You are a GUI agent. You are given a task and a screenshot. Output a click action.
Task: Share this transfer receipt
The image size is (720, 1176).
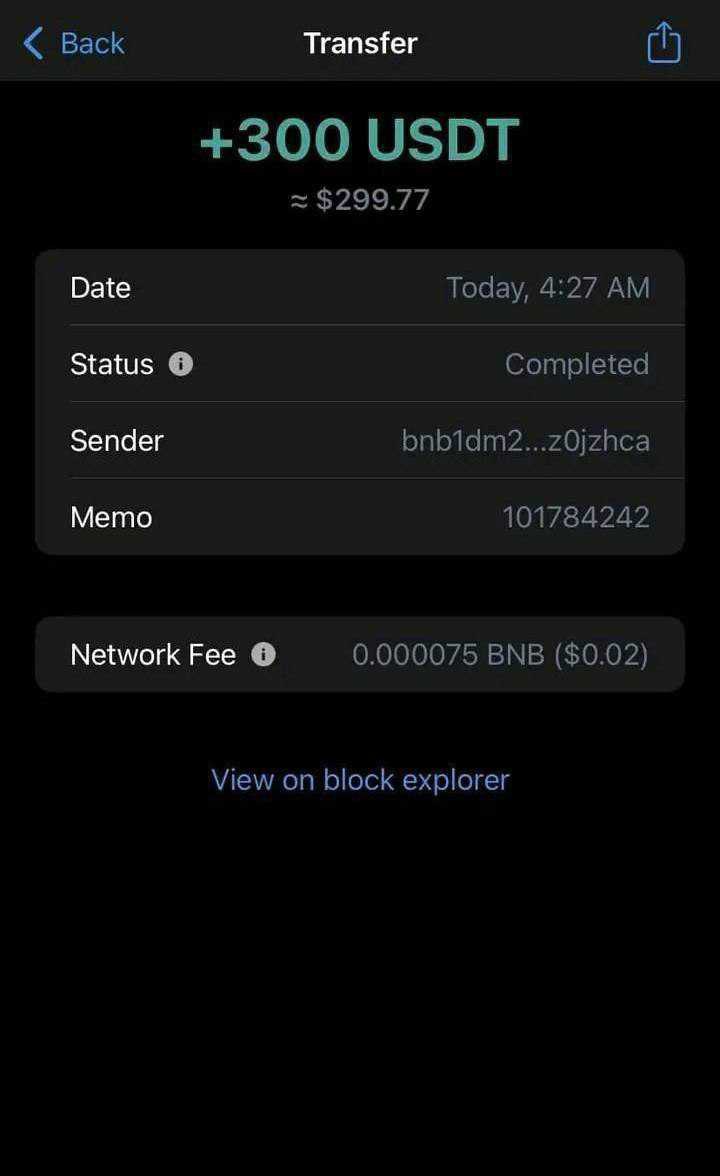[x=663, y=43]
